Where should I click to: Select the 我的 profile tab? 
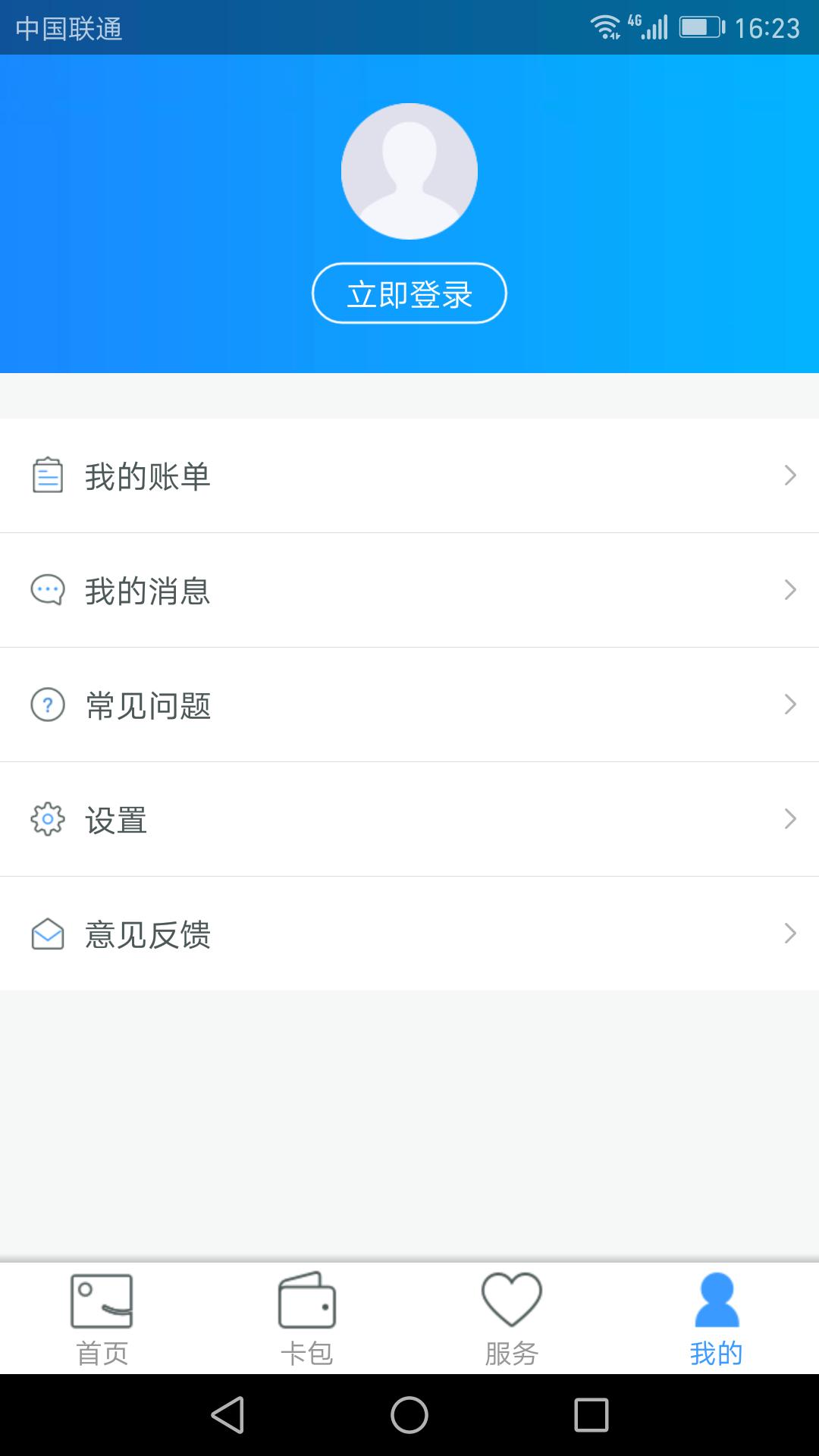point(717,1319)
